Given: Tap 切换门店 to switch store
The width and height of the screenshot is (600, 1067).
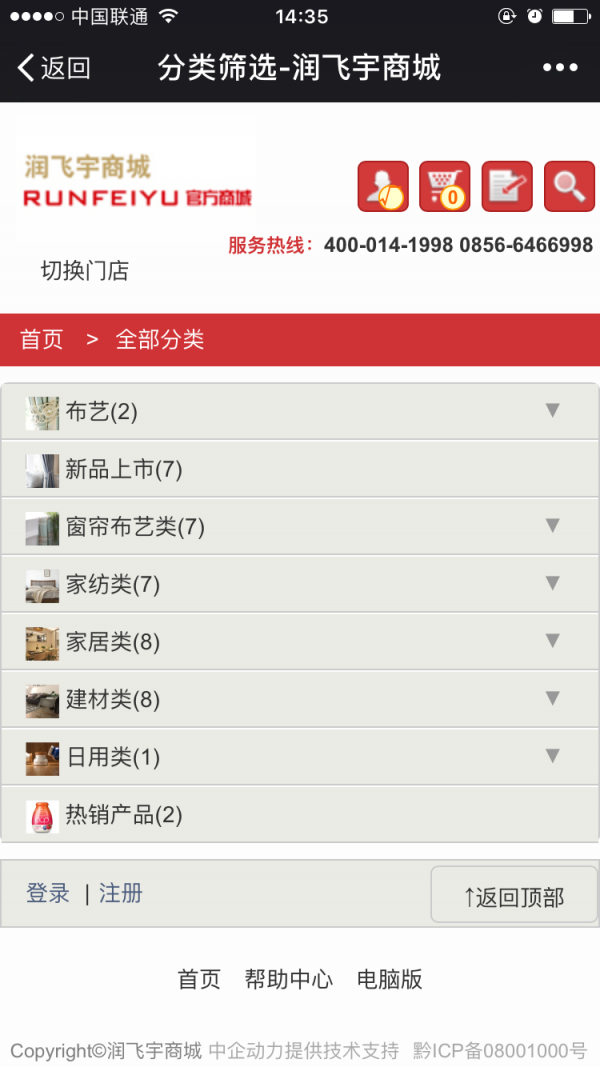Looking at the screenshot, I should coord(84,270).
